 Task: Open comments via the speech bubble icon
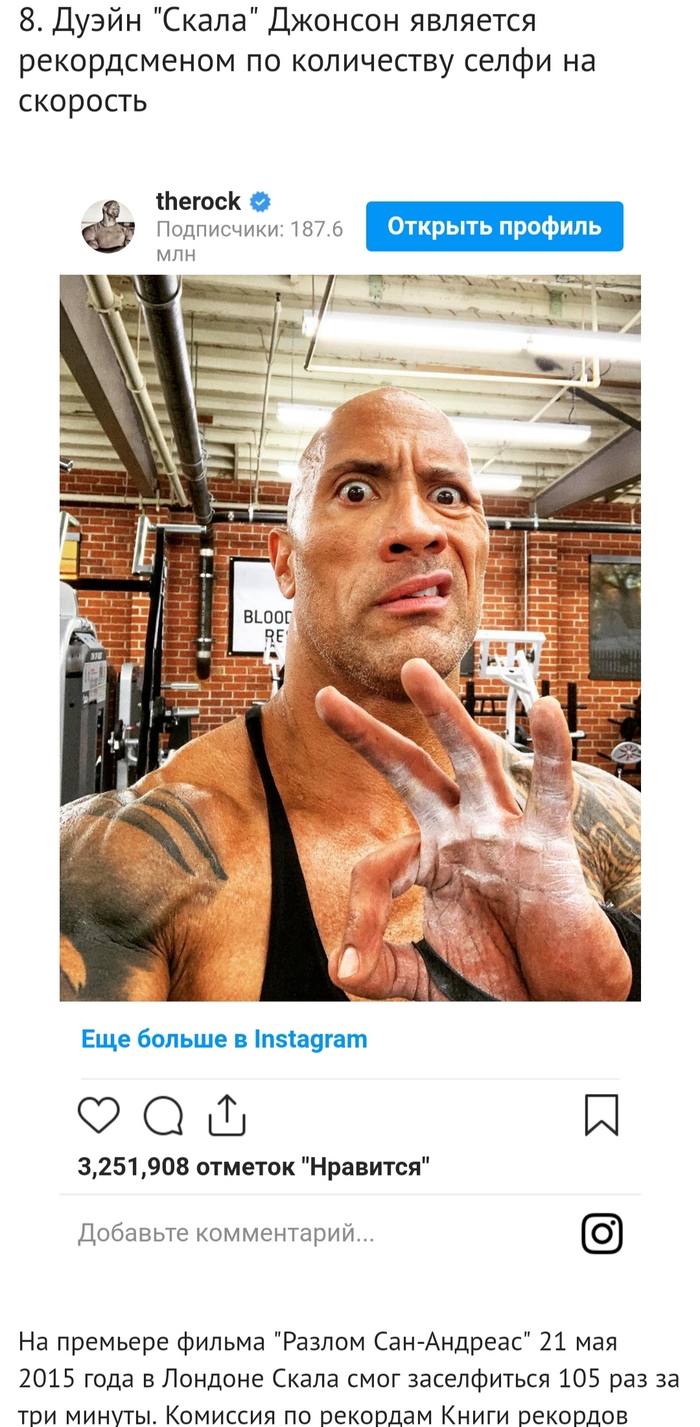[x=163, y=1116]
